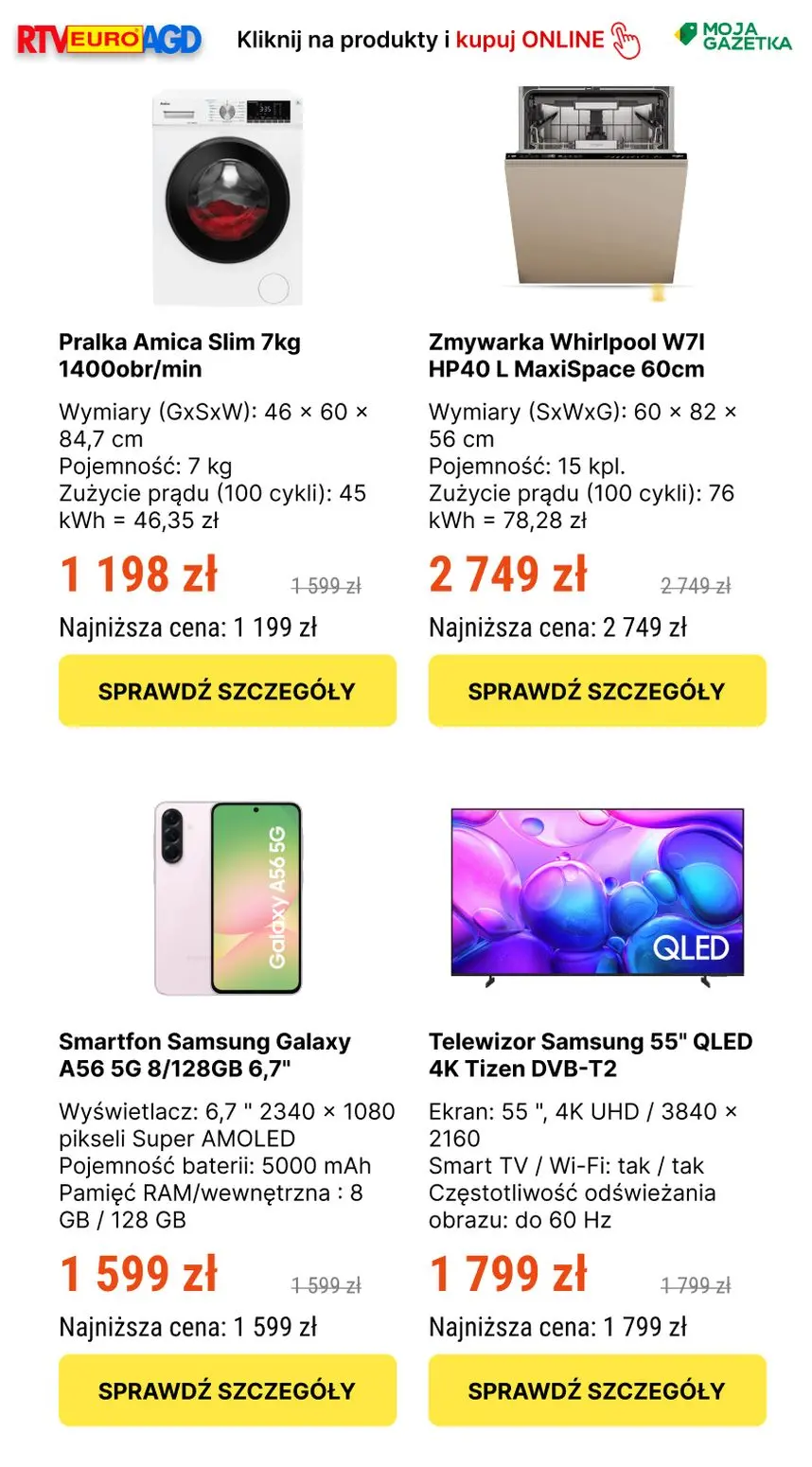The width and height of the screenshot is (812, 1467).
Task: Click the 1 198 zł price
Action: (139, 573)
